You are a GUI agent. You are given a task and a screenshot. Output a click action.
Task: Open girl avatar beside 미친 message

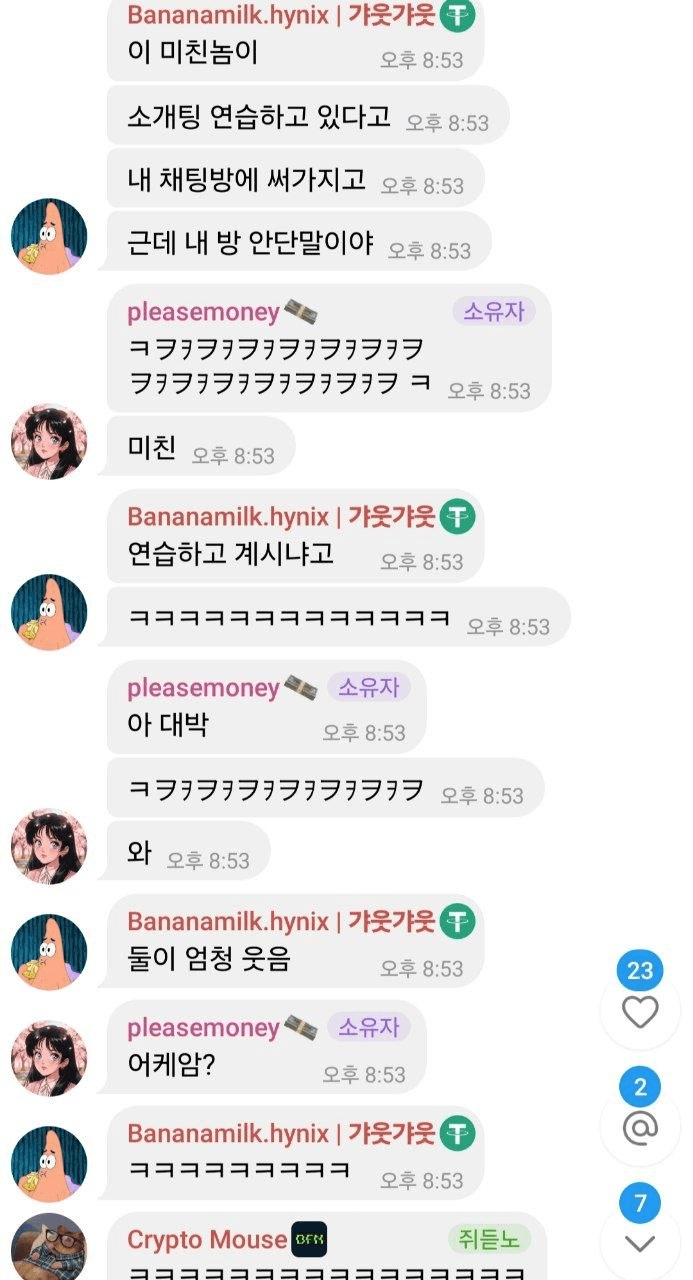point(49,441)
